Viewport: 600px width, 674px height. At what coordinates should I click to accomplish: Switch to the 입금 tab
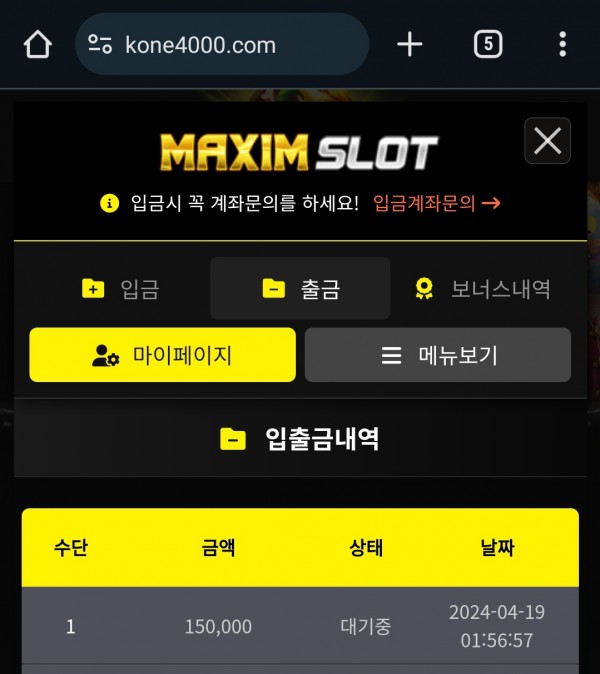click(x=120, y=289)
